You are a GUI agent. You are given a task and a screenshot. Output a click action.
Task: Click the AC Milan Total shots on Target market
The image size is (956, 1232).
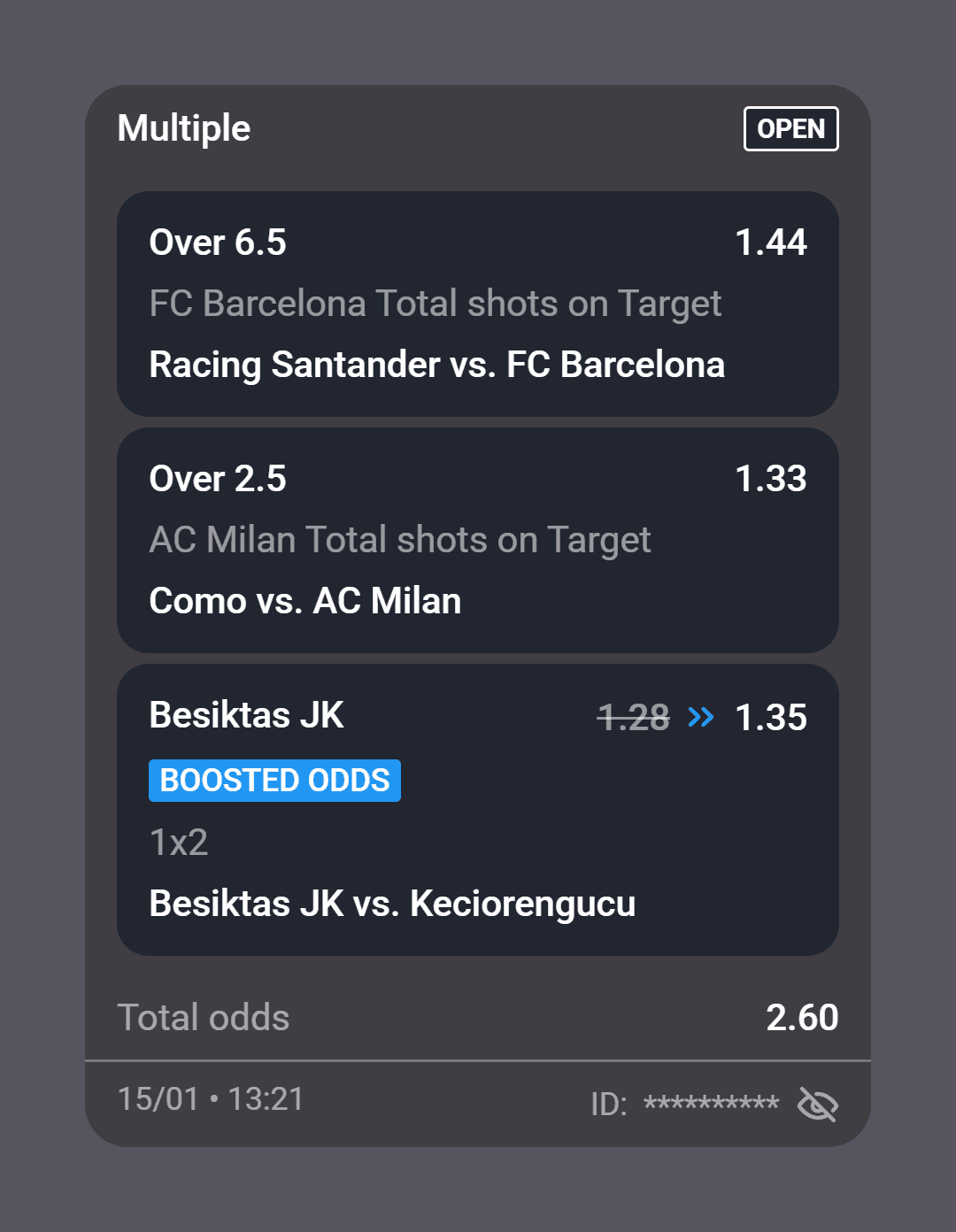399,540
